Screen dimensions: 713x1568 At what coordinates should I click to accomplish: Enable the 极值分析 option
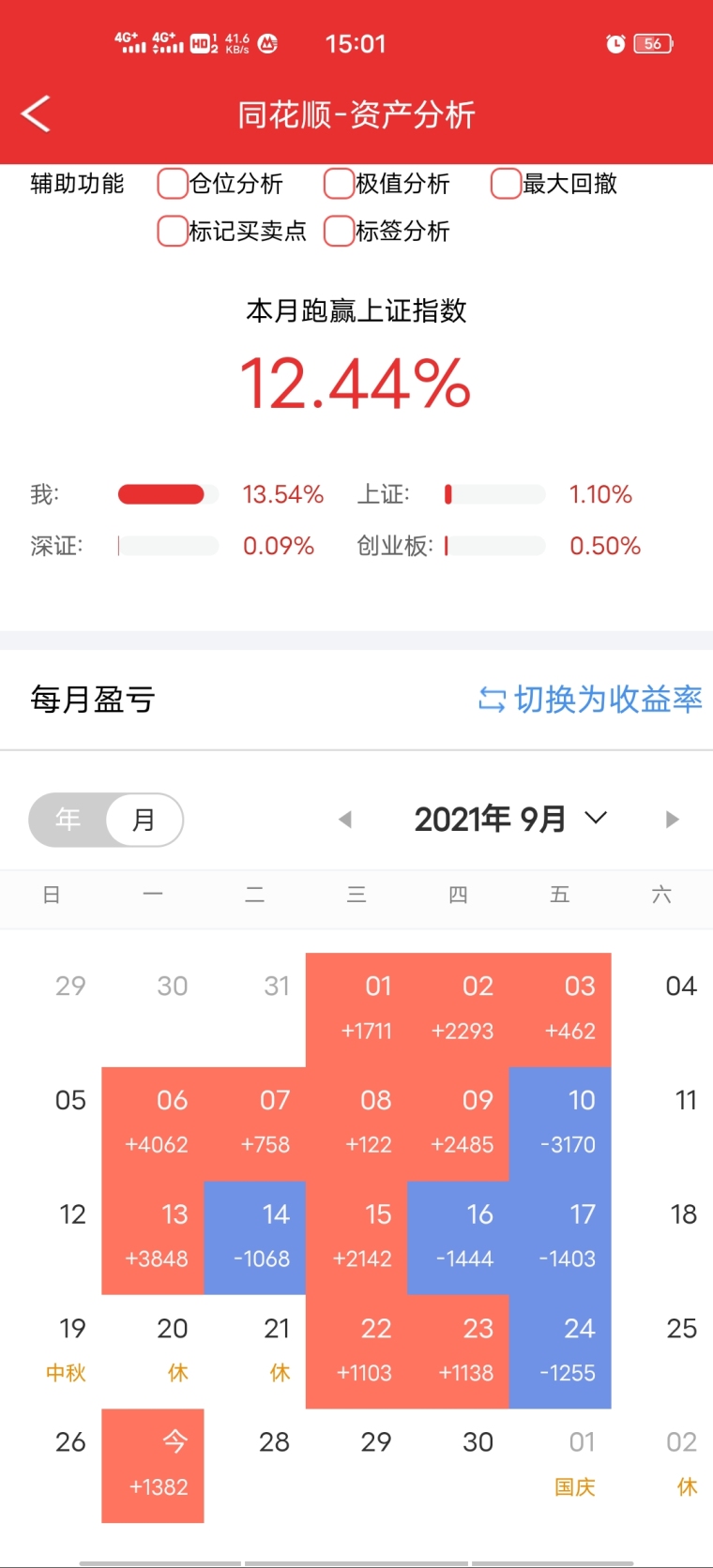pyautogui.click(x=339, y=184)
